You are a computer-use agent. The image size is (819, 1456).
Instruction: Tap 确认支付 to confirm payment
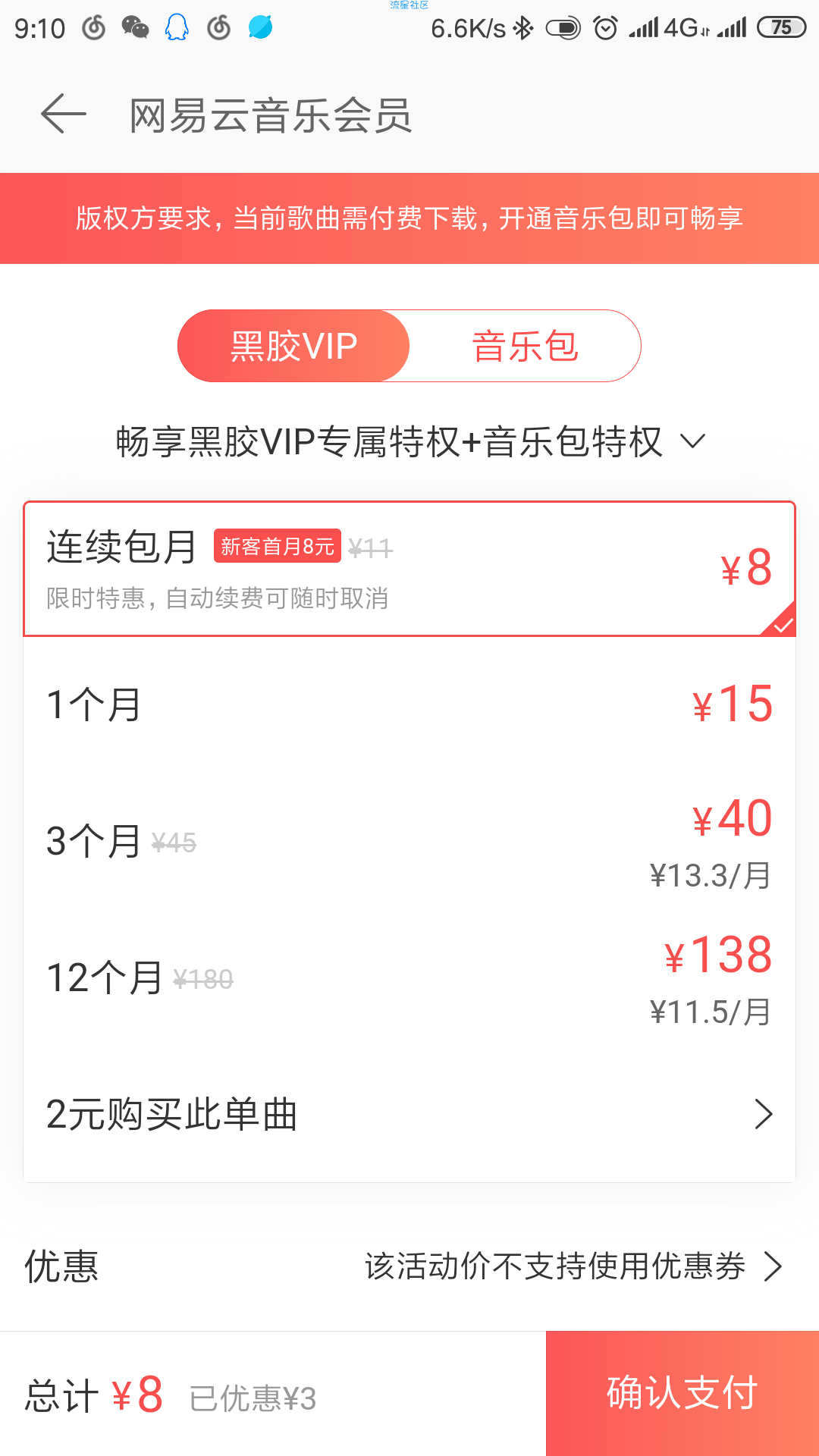(x=682, y=1393)
